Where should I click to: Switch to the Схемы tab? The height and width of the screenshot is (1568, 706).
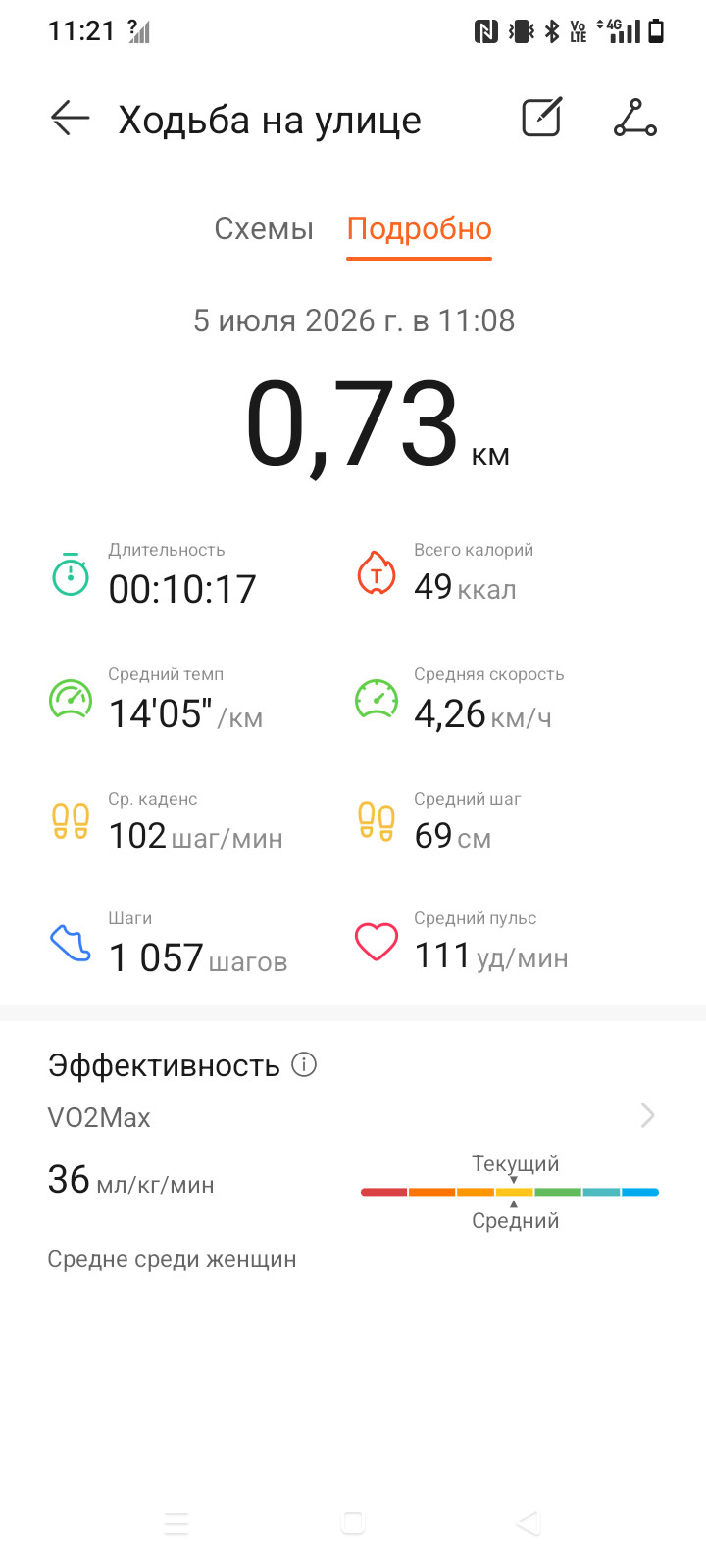[264, 228]
